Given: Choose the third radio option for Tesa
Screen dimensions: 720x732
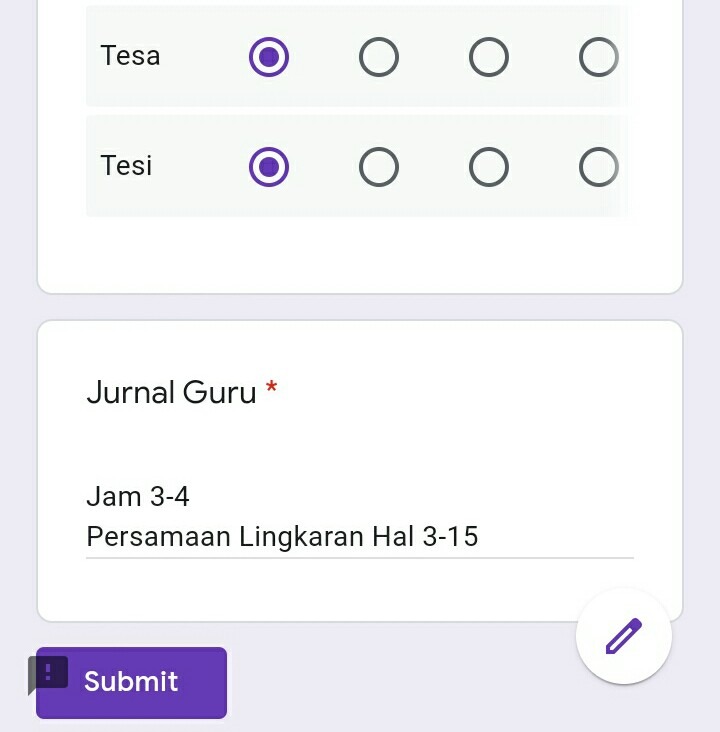Looking at the screenshot, I should point(489,57).
